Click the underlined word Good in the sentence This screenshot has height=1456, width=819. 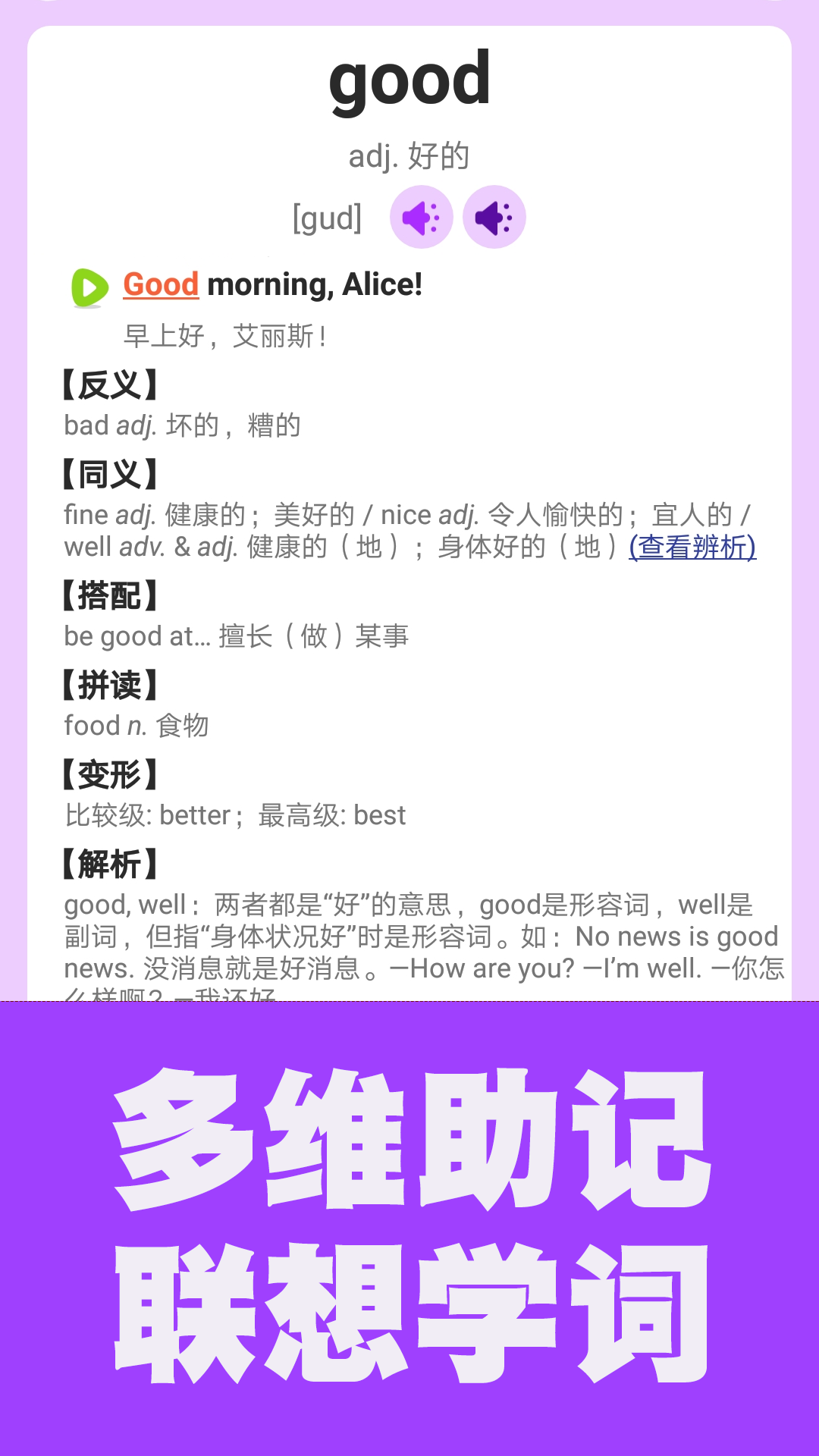(x=159, y=284)
